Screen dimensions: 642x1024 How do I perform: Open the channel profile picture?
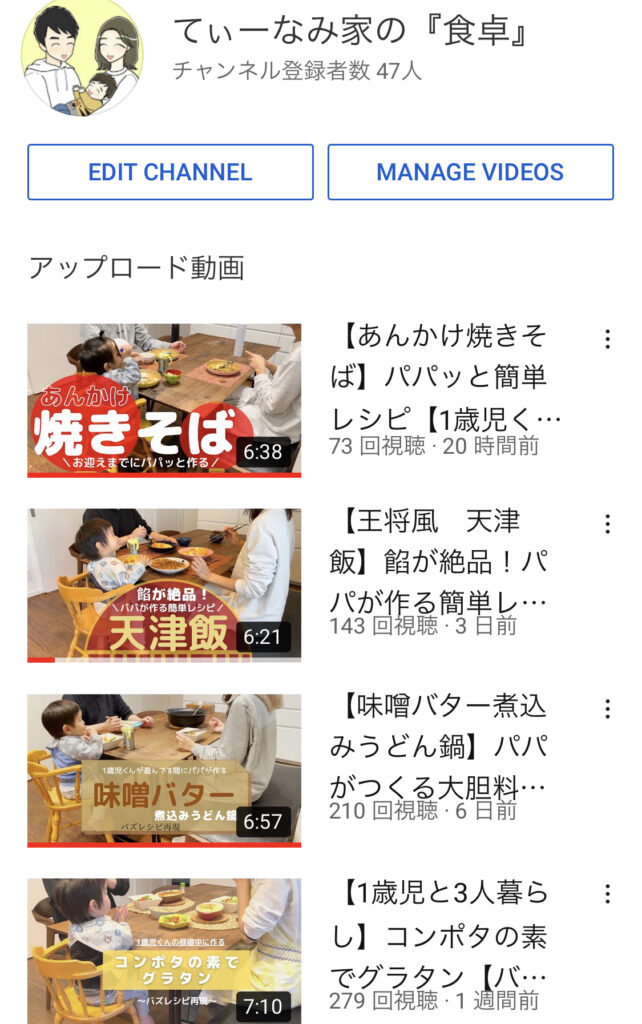(82, 57)
